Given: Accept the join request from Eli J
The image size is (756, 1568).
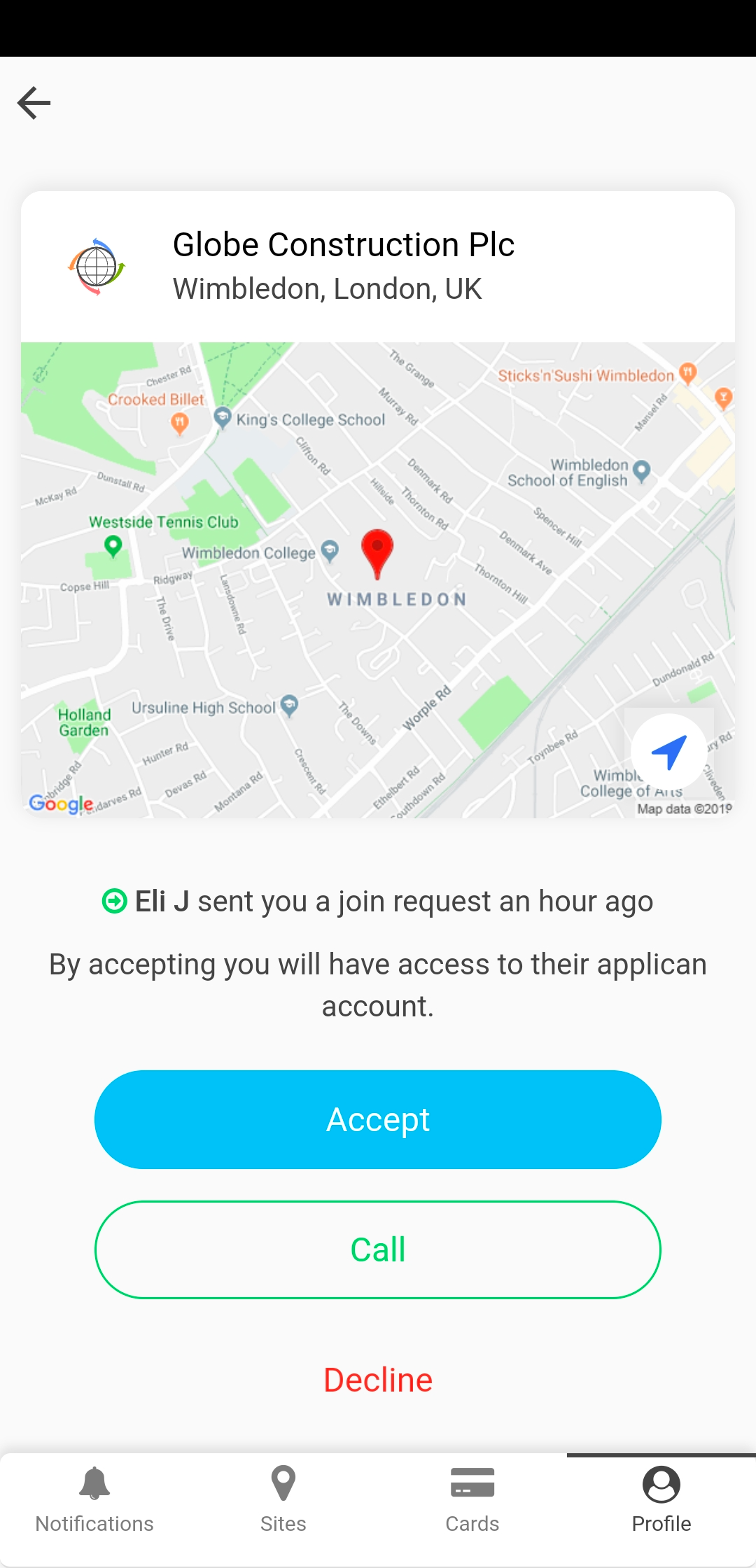Looking at the screenshot, I should [x=378, y=1119].
